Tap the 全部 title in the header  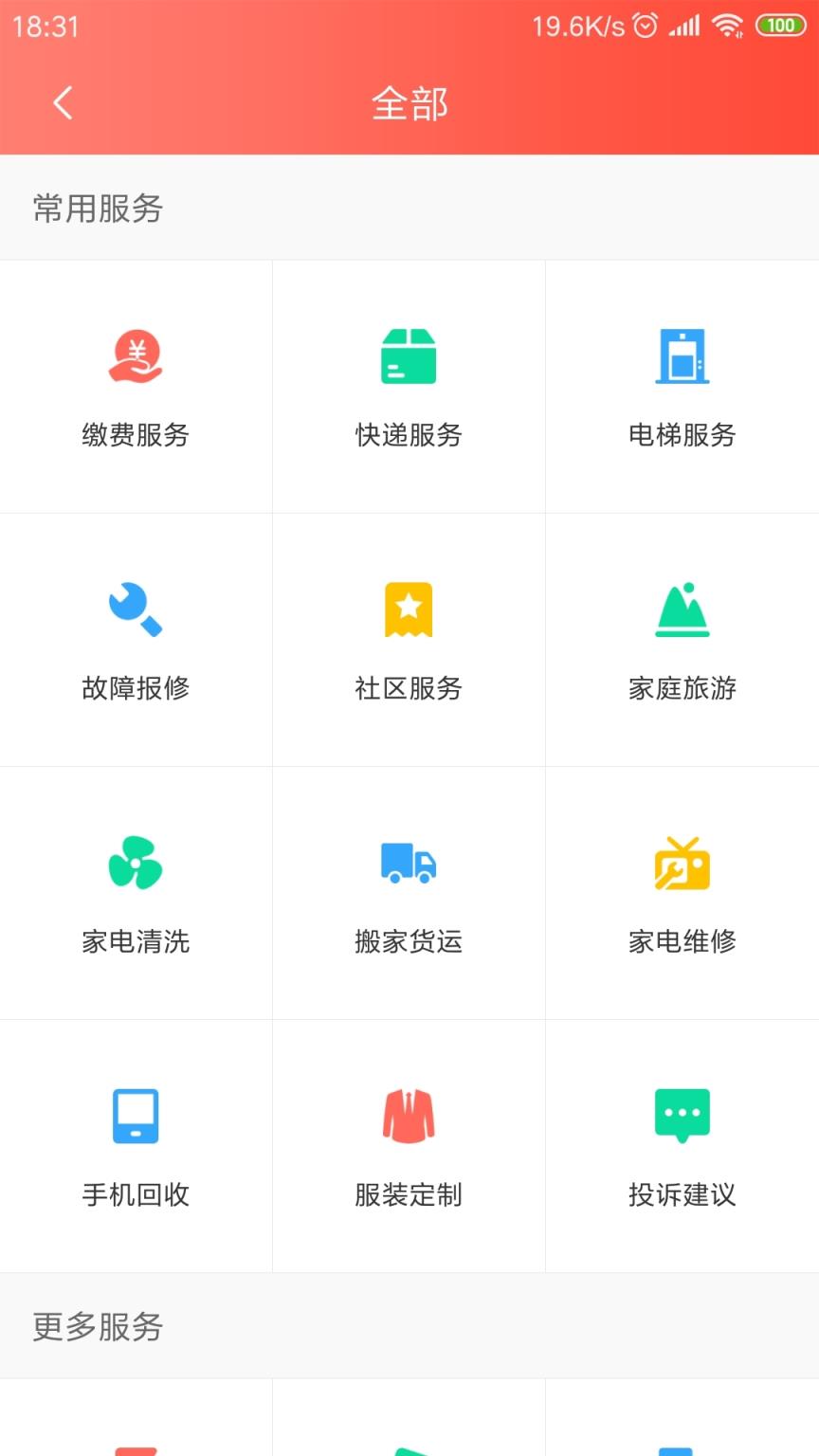tap(409, 103)
